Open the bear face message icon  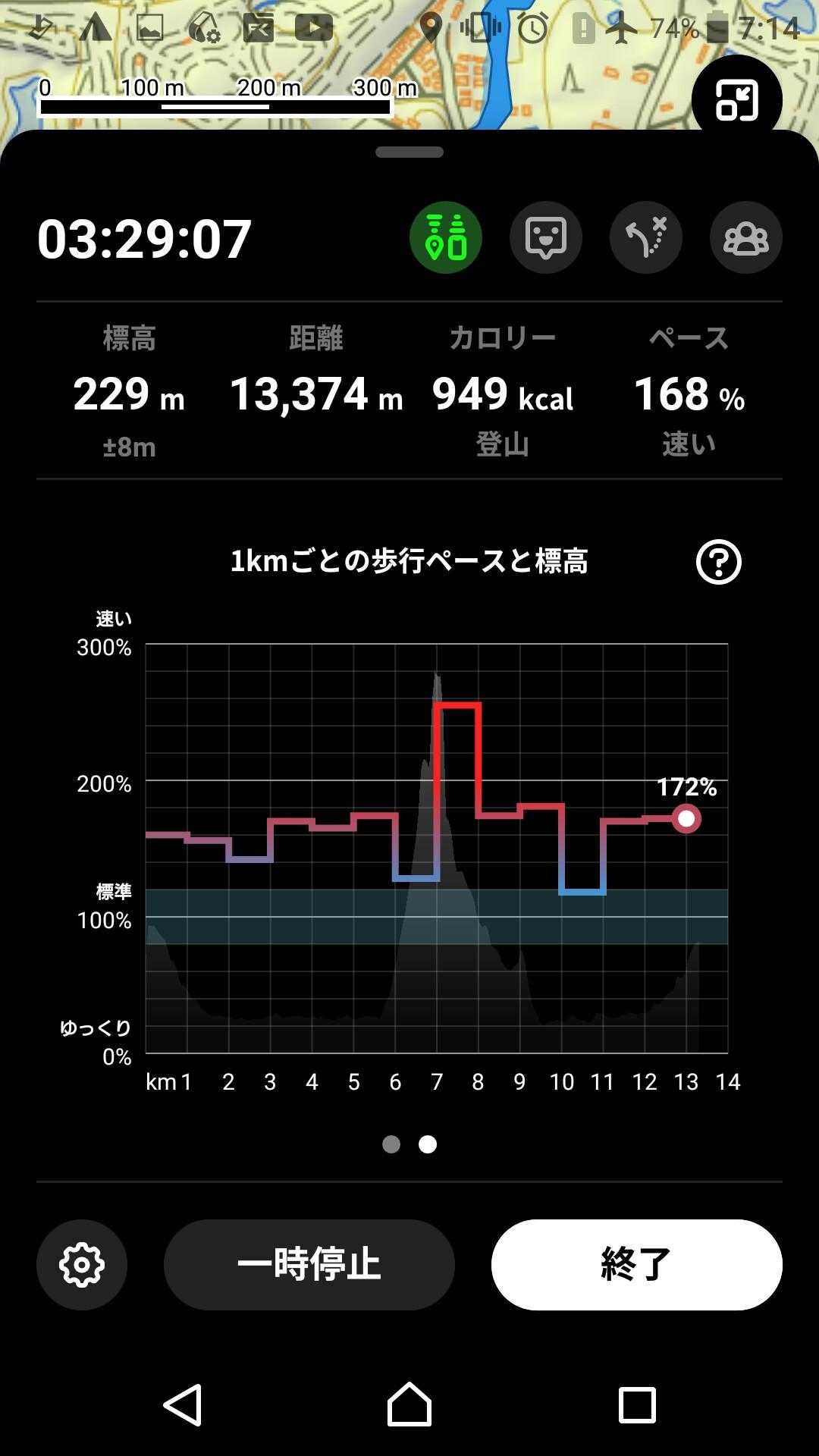click(x=546, y=237)
